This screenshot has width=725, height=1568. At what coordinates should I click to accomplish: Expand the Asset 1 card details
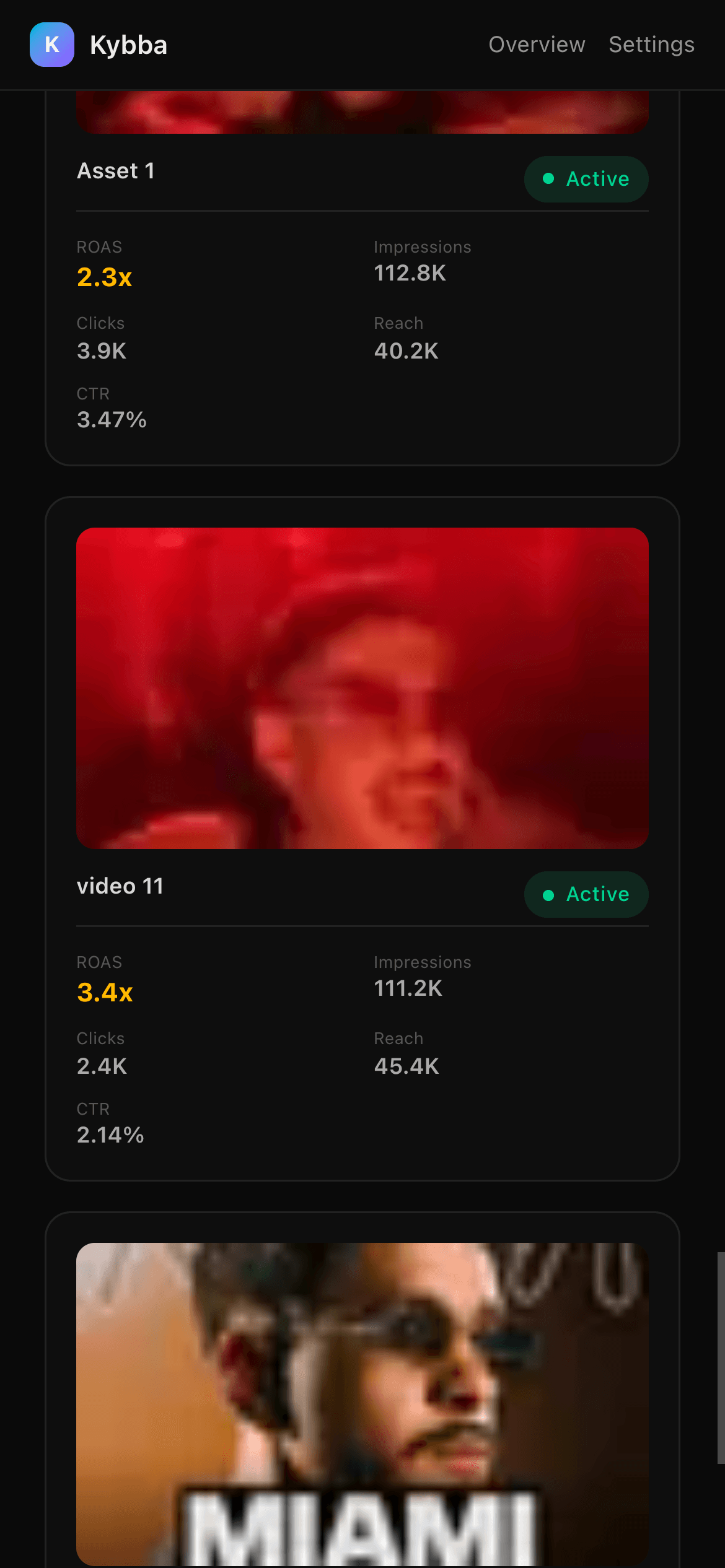click(x=362, y=279)
